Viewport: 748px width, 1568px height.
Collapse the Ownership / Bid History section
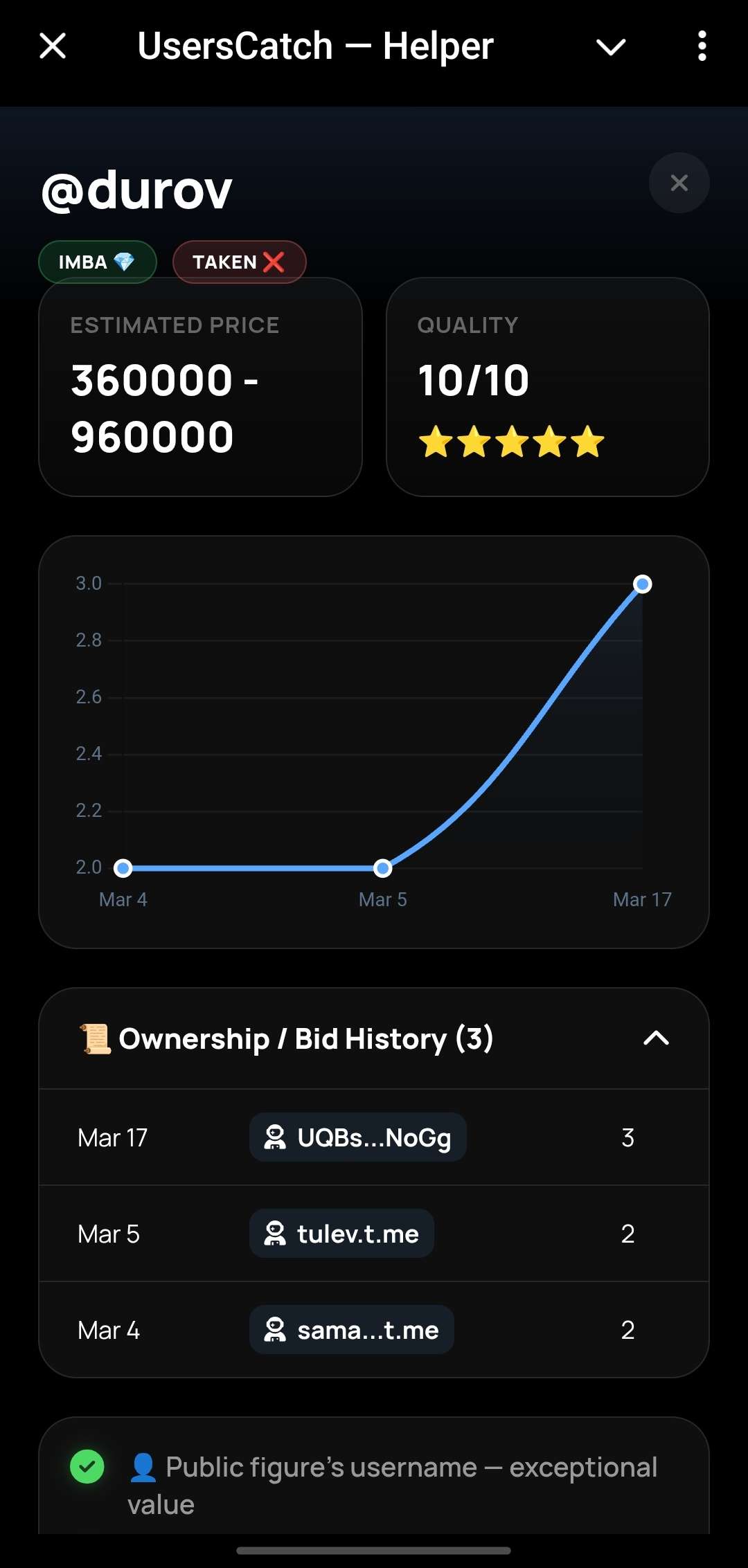tap(656, 1038)
